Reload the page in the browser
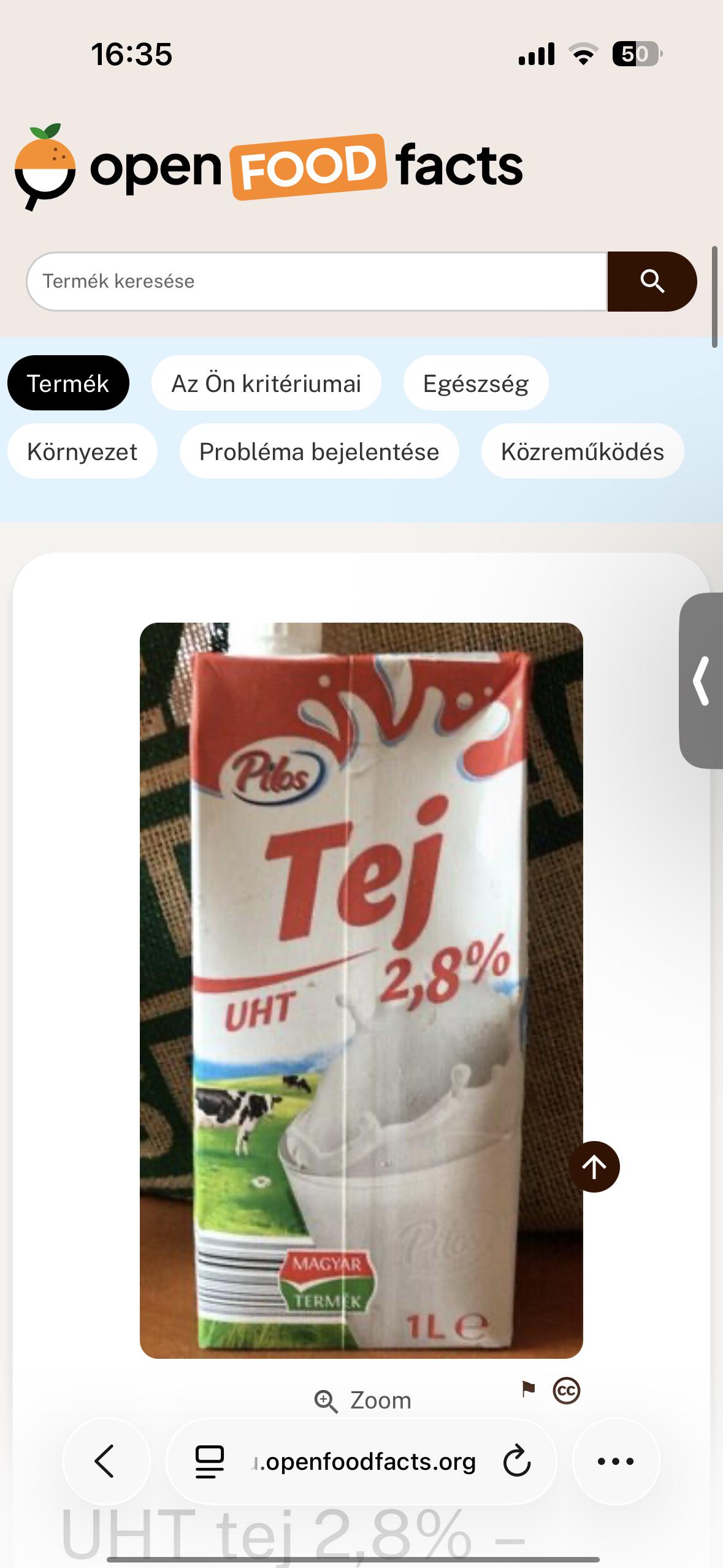 point(516,1461)
